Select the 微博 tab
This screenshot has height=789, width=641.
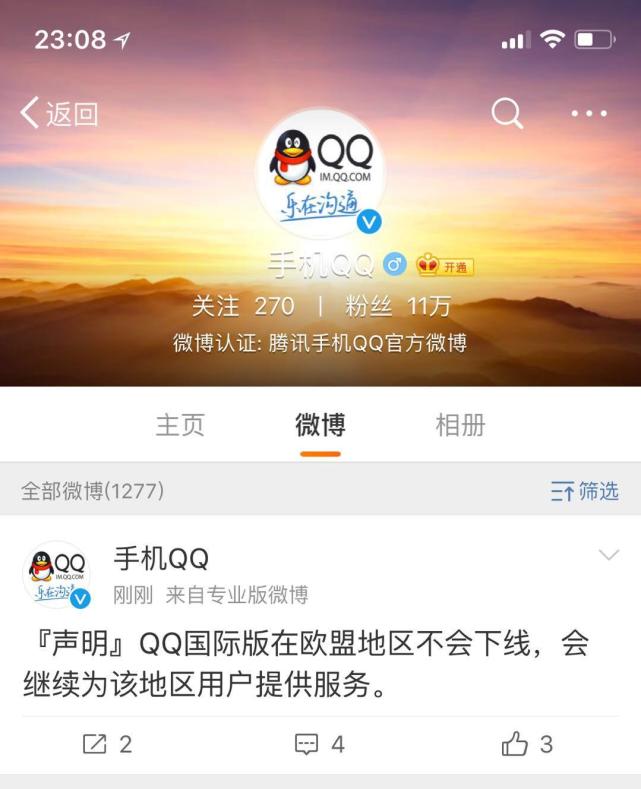tap(320, 424)
